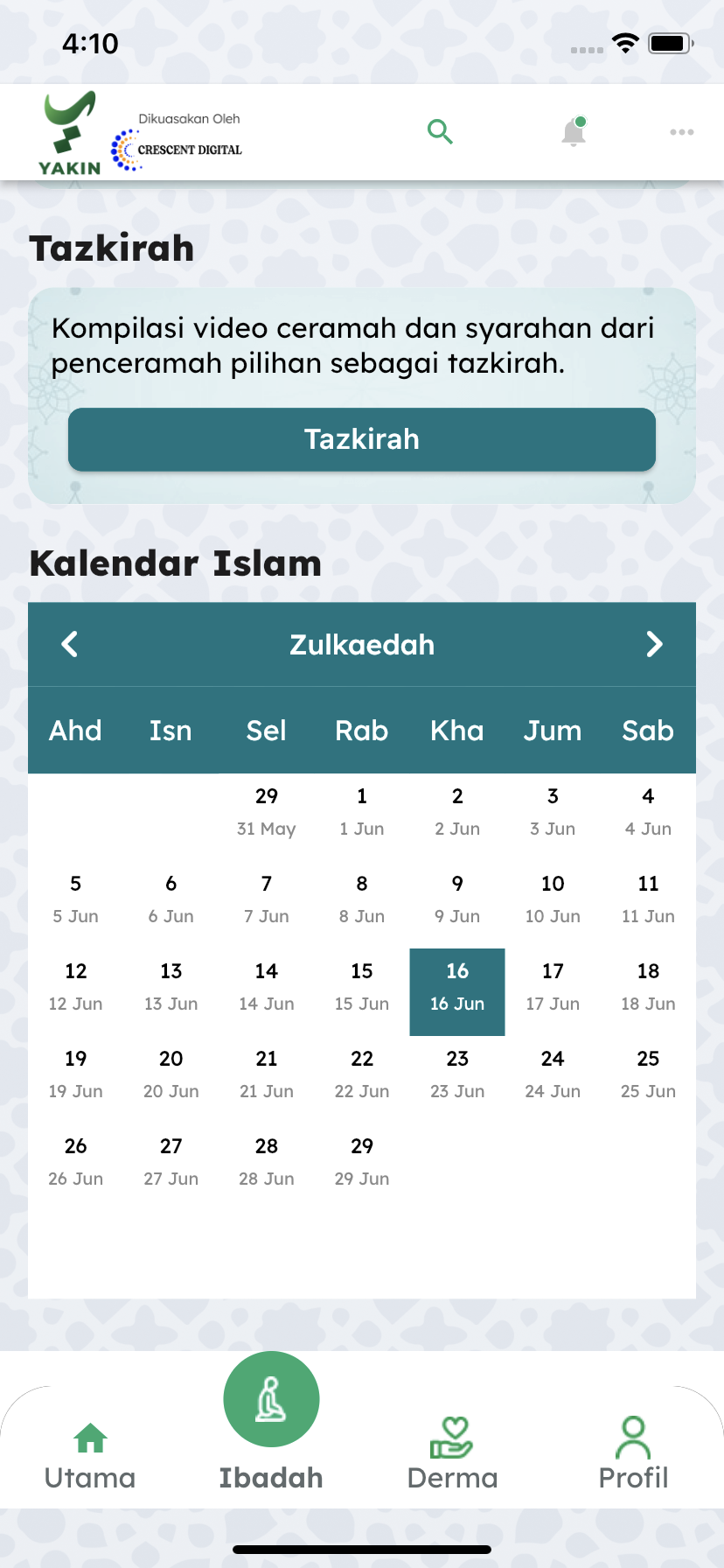724x1568 pixels.
Task: Open the Ibadah tab
Action: pyautogui.click(x=271, y=1423)
